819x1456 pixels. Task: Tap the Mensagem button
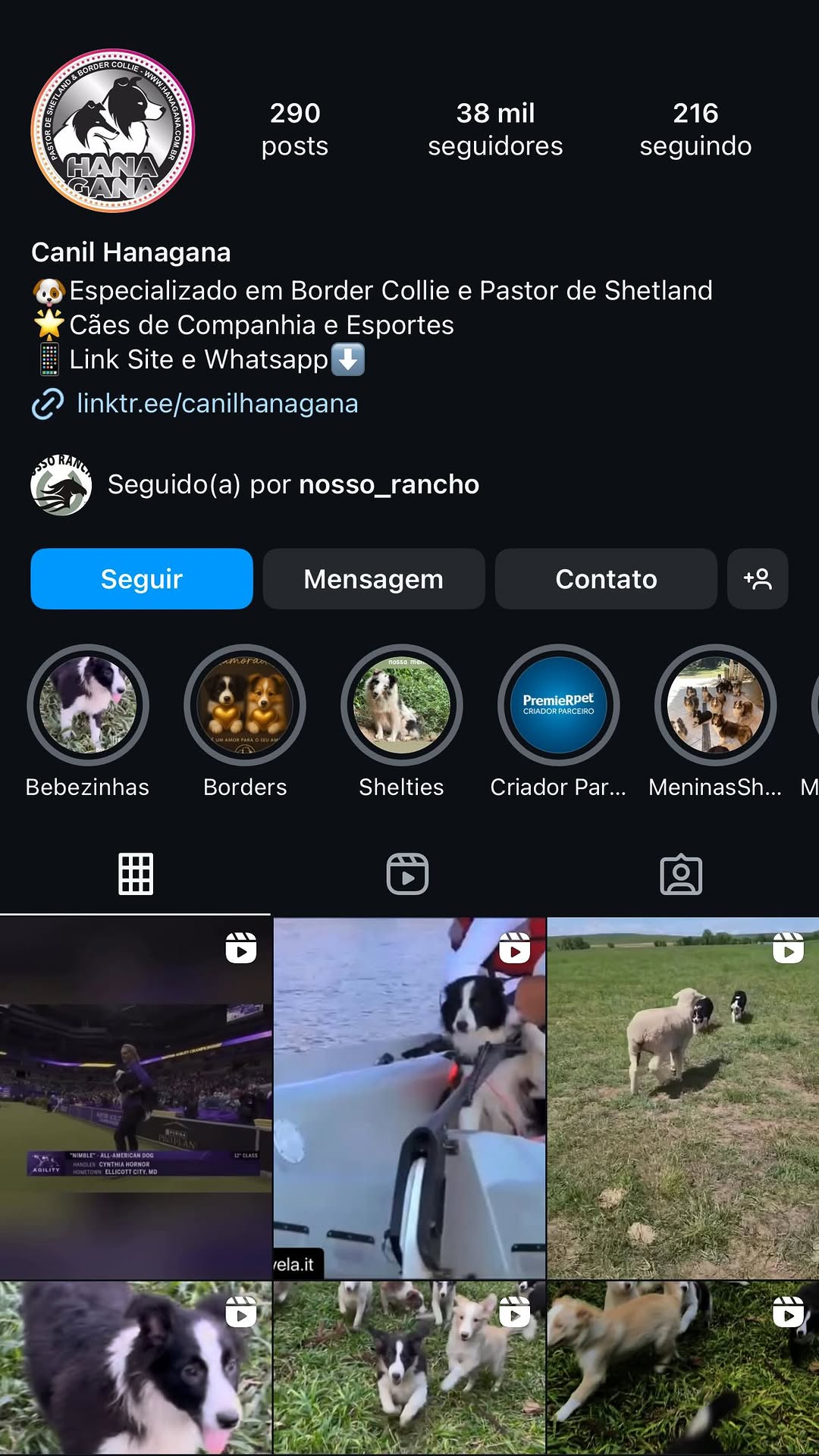coord(374,579)
